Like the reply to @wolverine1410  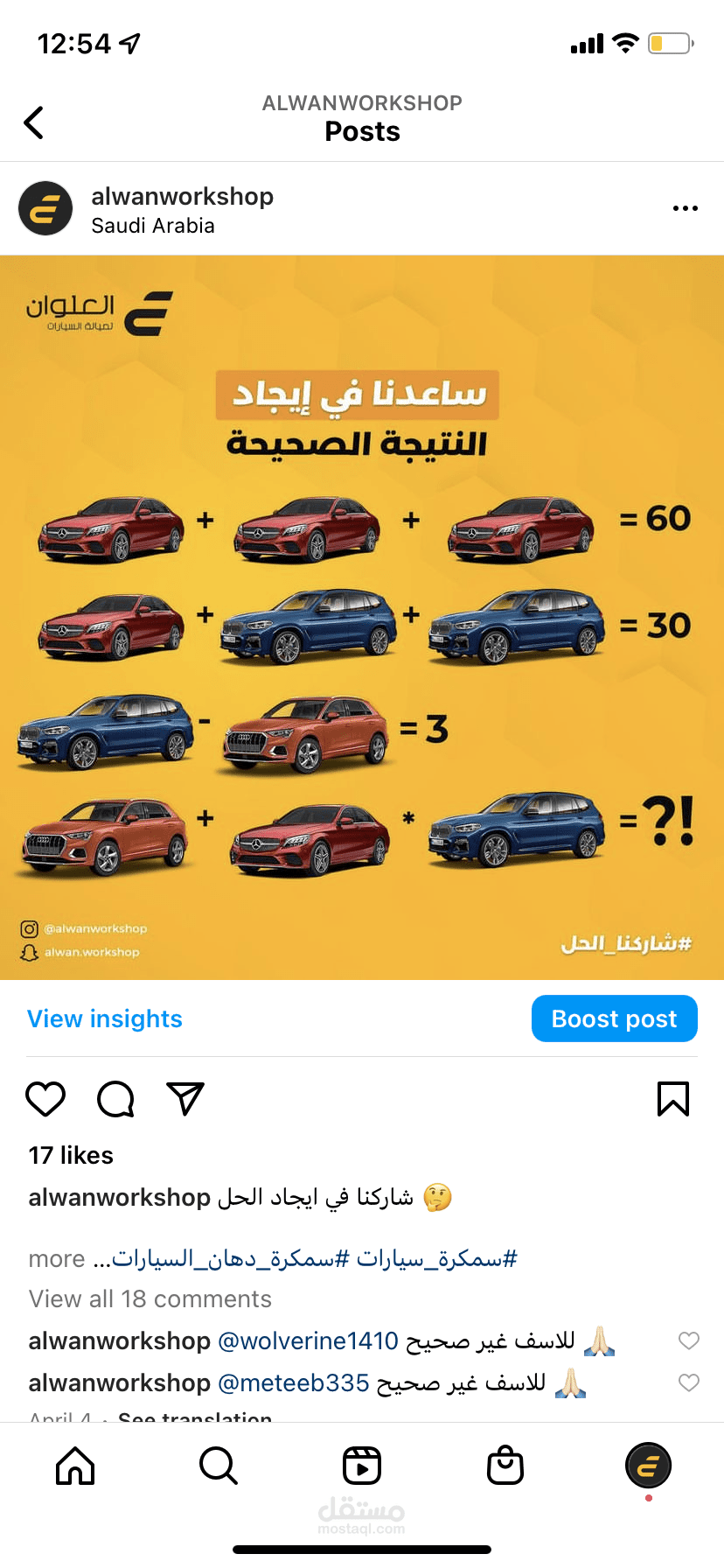point(689,1340)
